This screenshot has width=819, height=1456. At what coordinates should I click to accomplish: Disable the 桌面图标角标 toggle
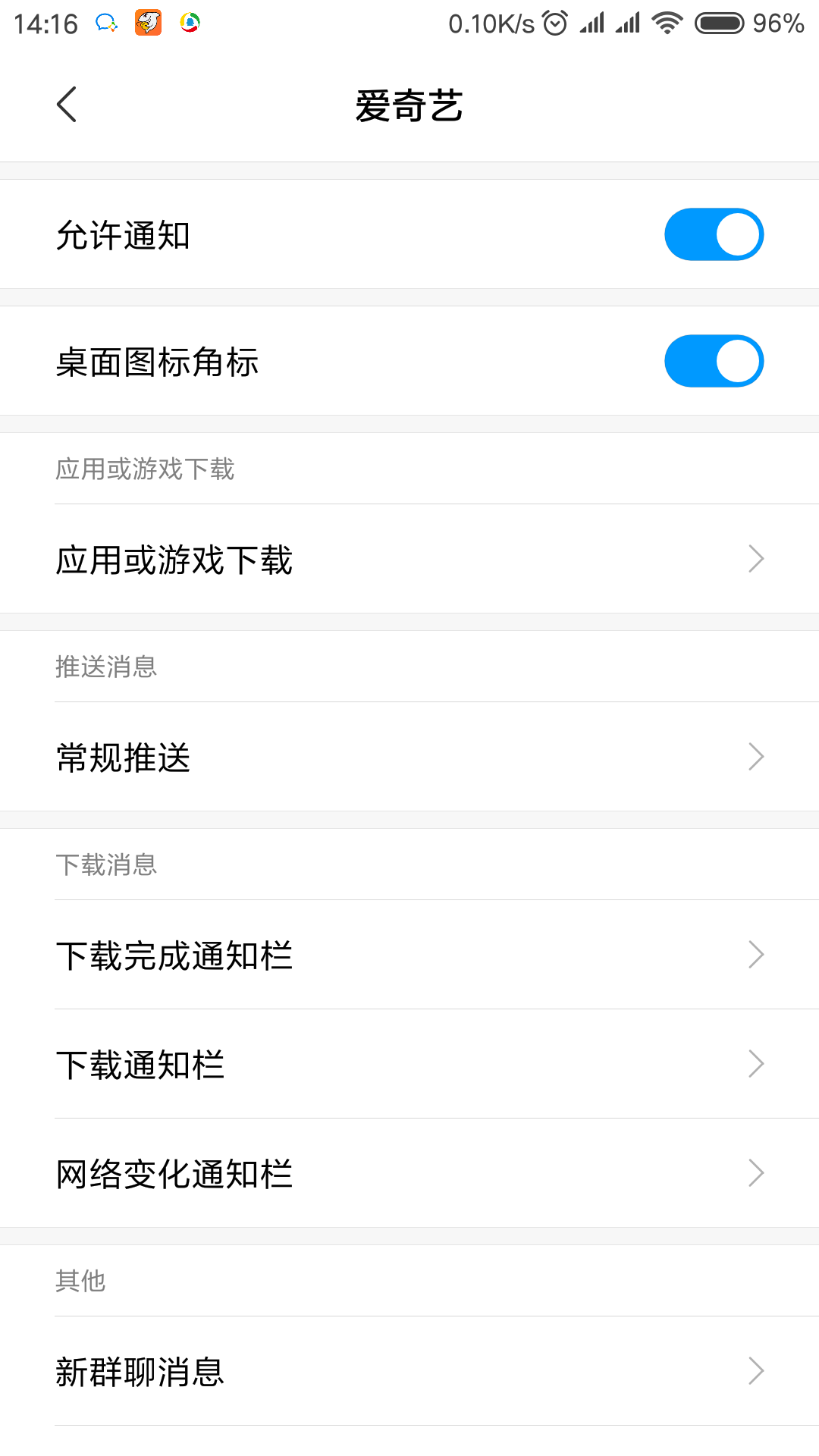pyautogui.click(x=714, y=361)
